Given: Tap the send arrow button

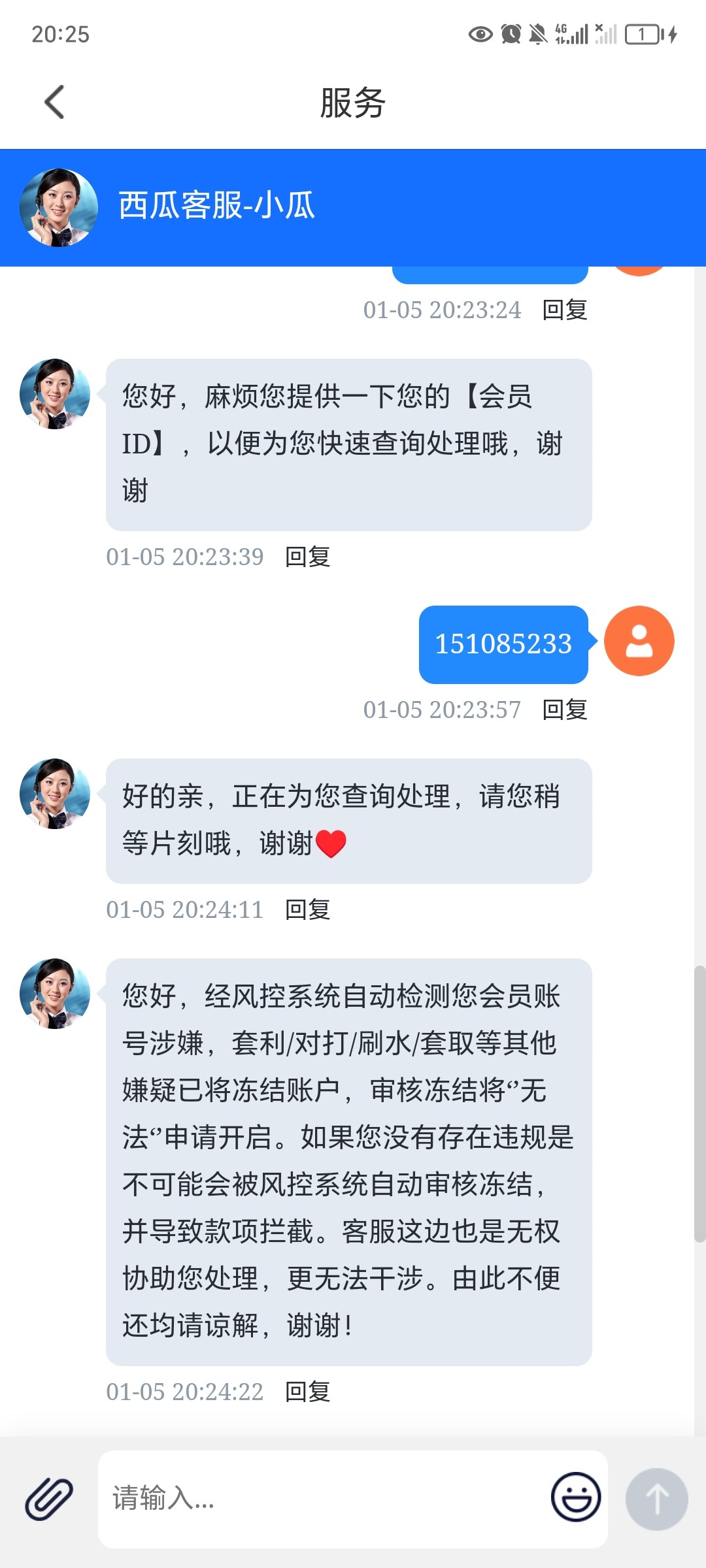Looking at the screenshot, I should coord(656,1499).
